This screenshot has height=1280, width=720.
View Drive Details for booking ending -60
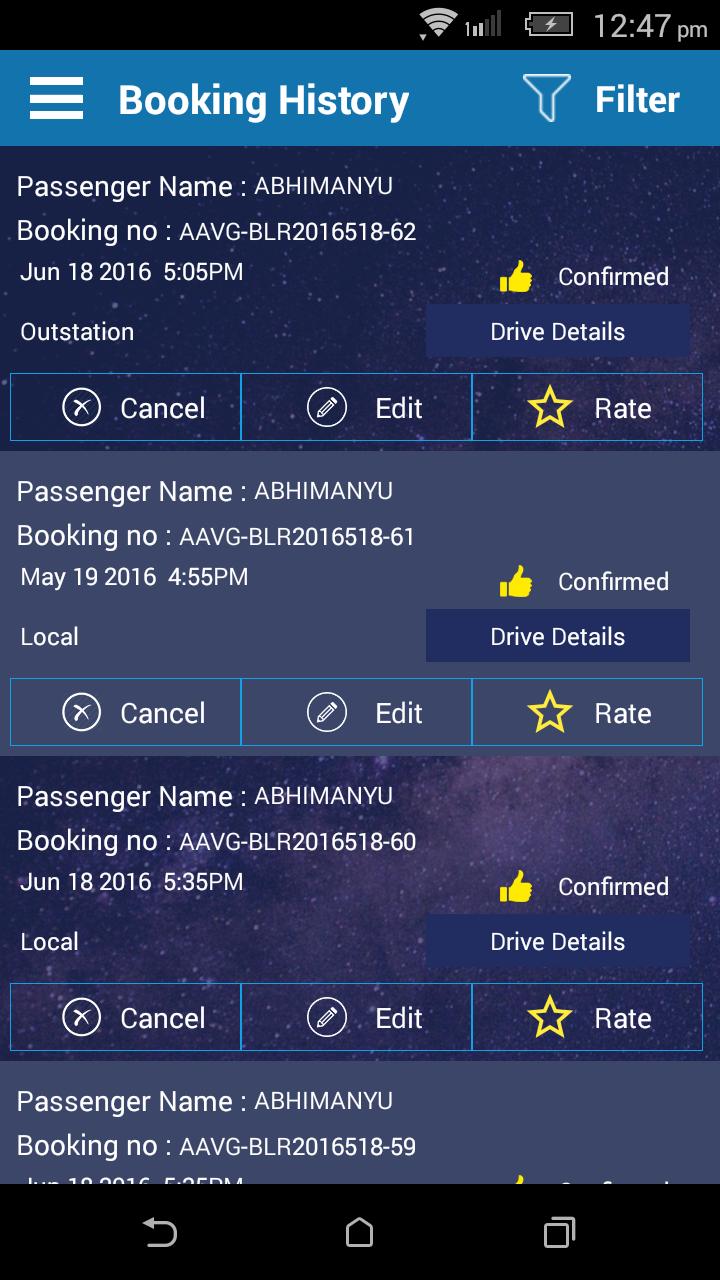coord(558,941)
